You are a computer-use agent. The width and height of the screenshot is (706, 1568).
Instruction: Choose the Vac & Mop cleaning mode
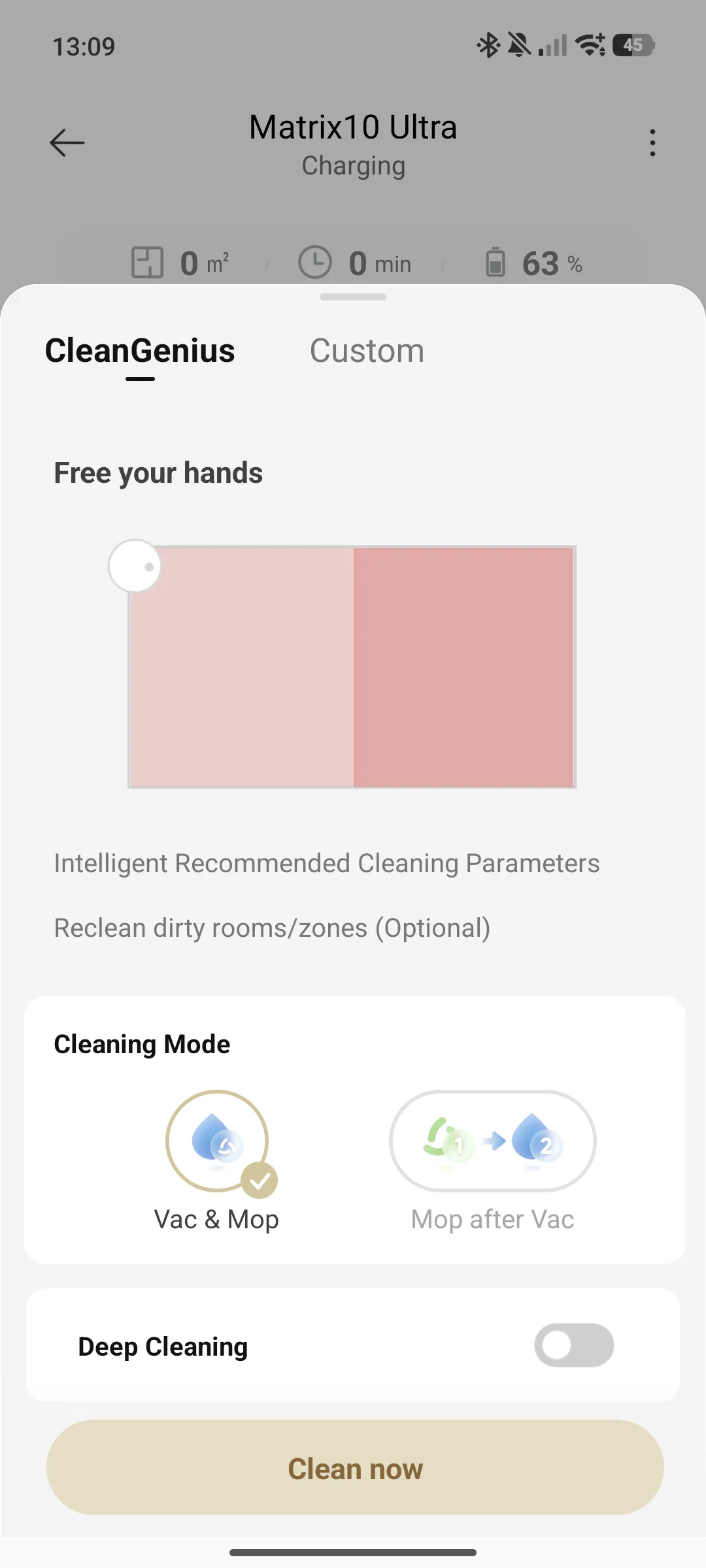(217, 1141)
